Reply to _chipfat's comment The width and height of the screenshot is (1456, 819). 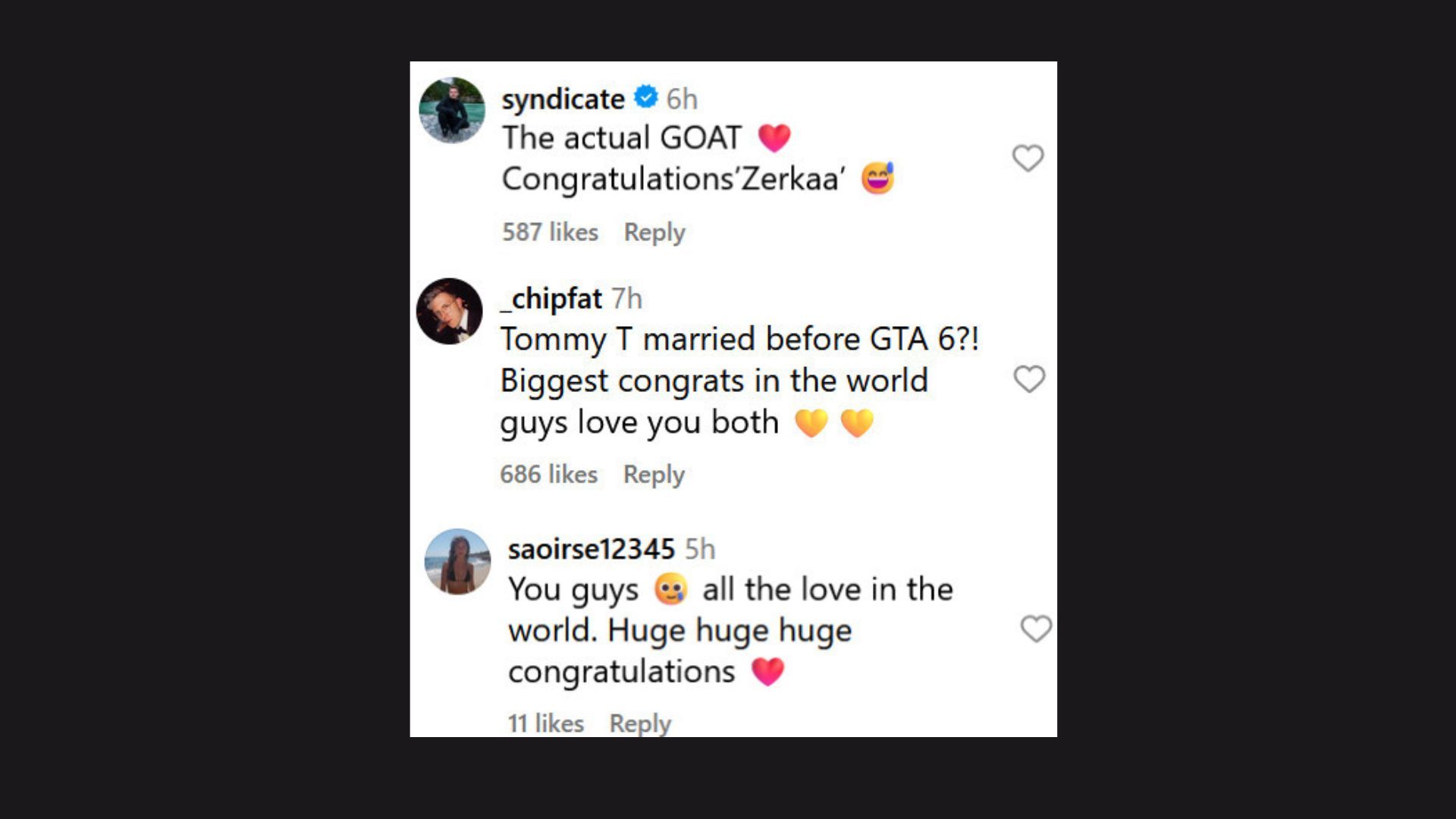click(x=653, y=475)
